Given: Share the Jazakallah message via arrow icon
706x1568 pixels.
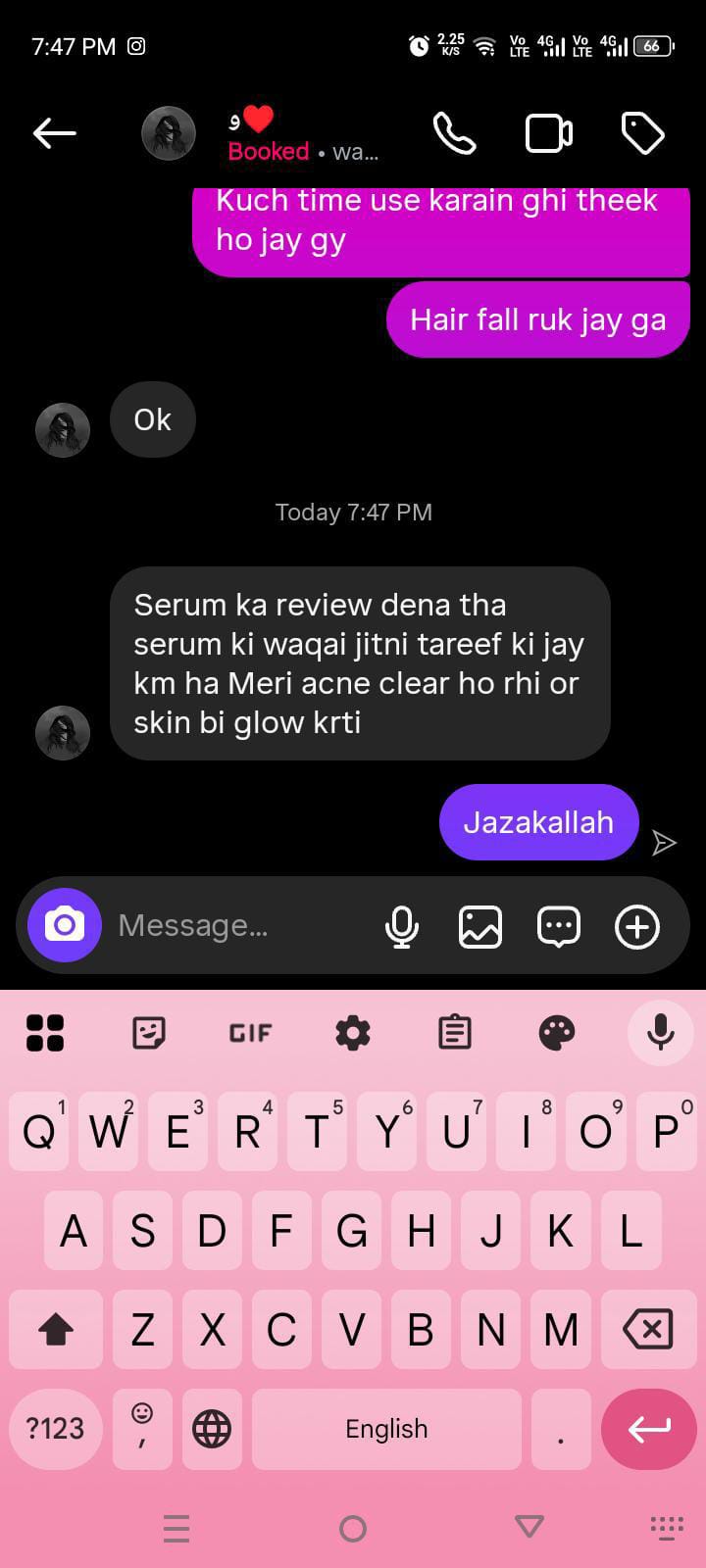Looking at the screenshot, I should click(664, 843).
